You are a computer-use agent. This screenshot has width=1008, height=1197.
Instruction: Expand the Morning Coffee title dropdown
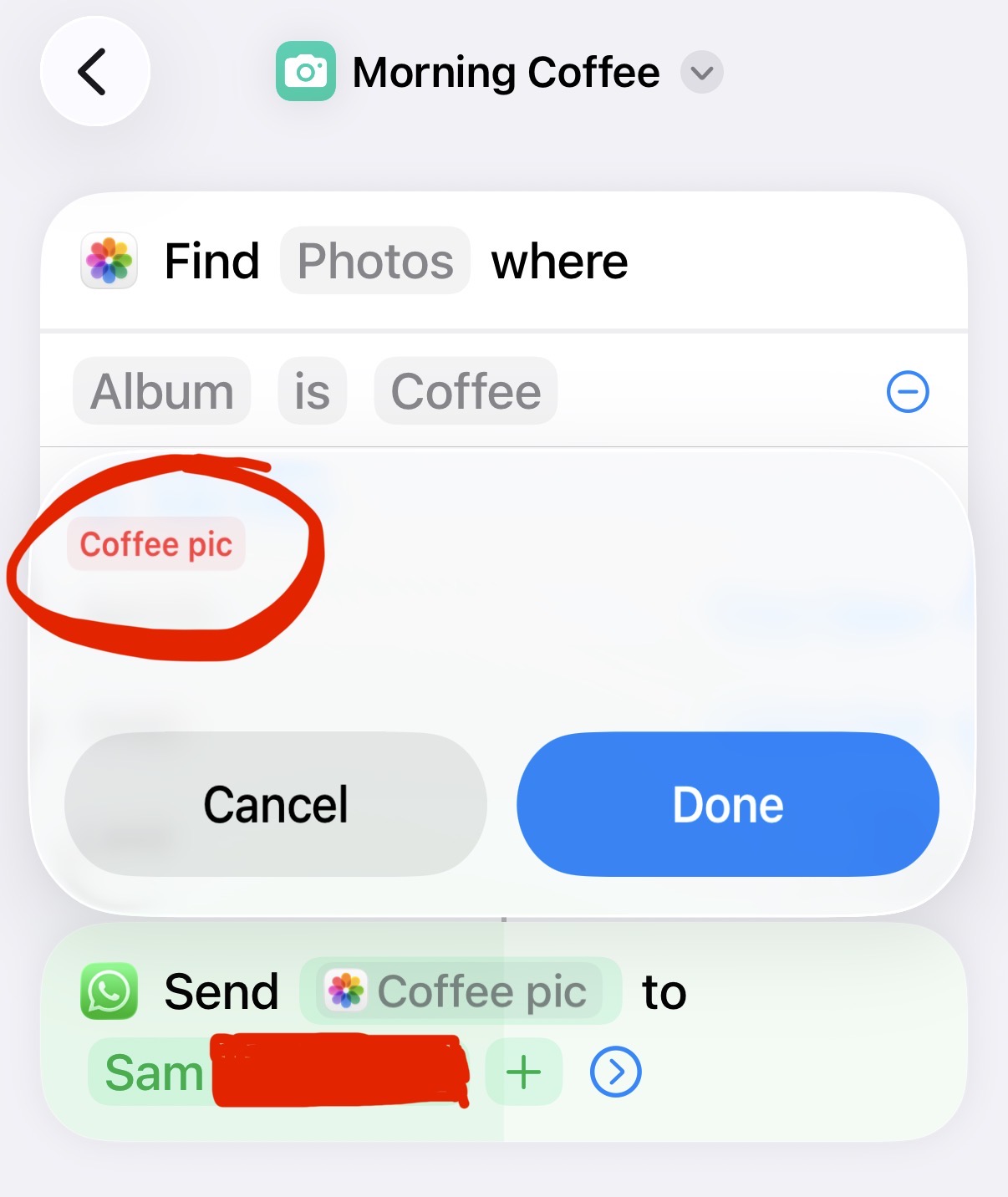point(701,73)
